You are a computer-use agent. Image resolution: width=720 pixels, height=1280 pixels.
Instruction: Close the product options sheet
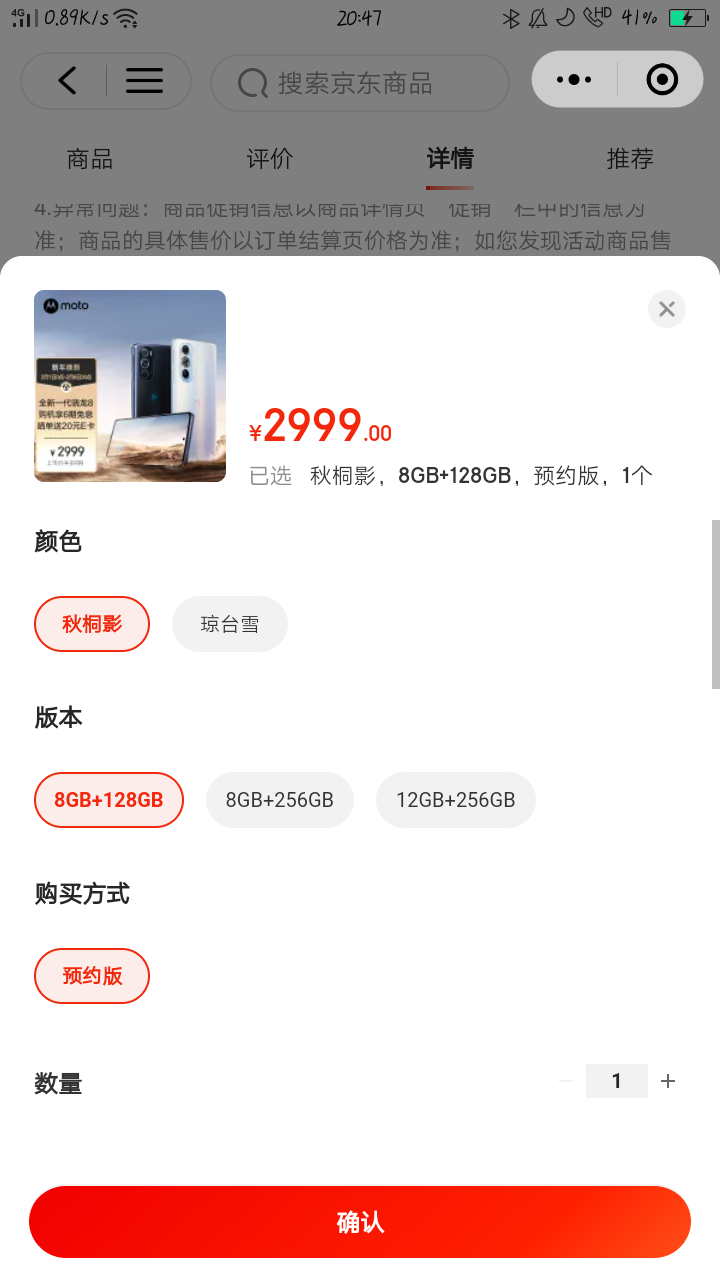pos(667,309)
